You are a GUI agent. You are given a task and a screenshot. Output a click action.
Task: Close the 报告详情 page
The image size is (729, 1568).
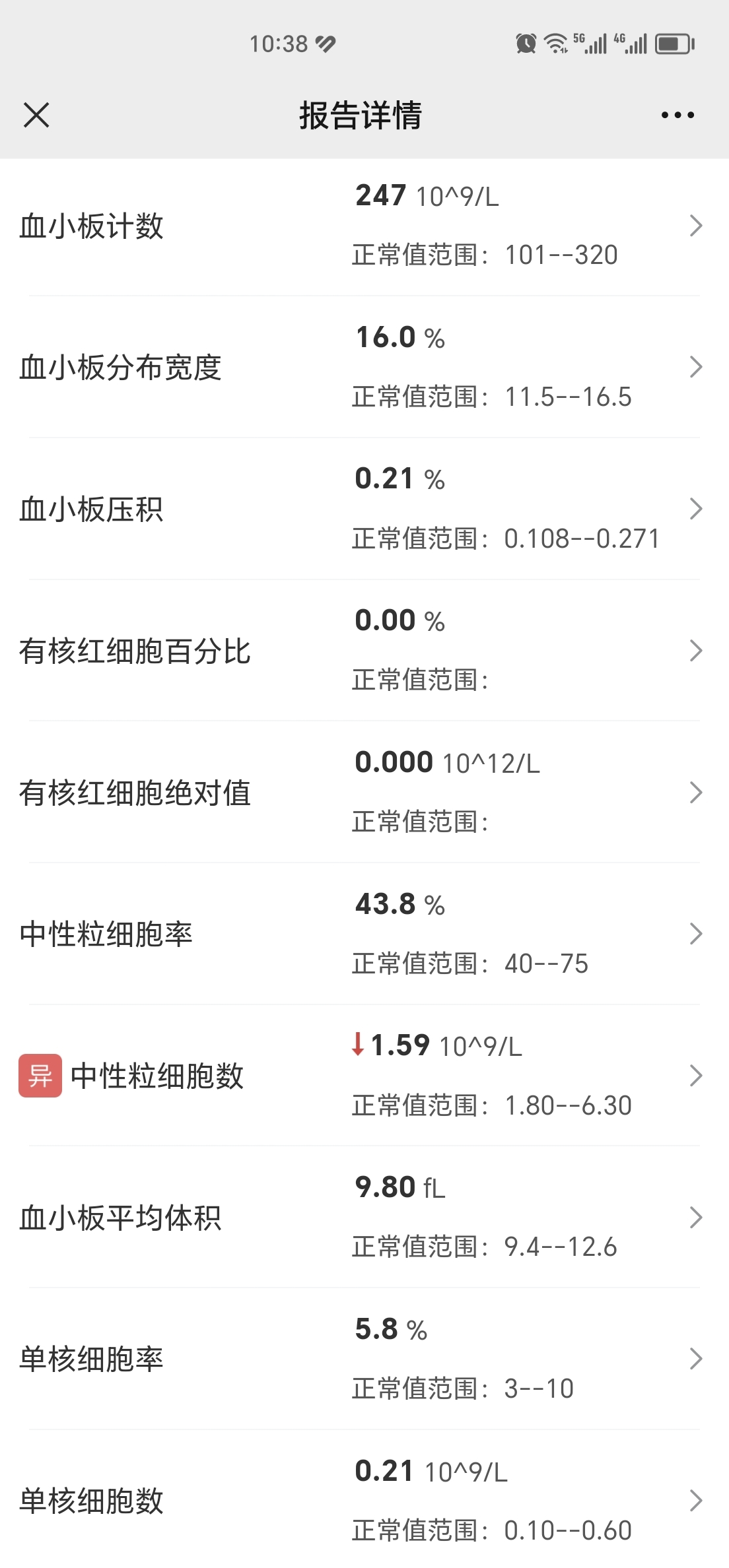[36, 115]
